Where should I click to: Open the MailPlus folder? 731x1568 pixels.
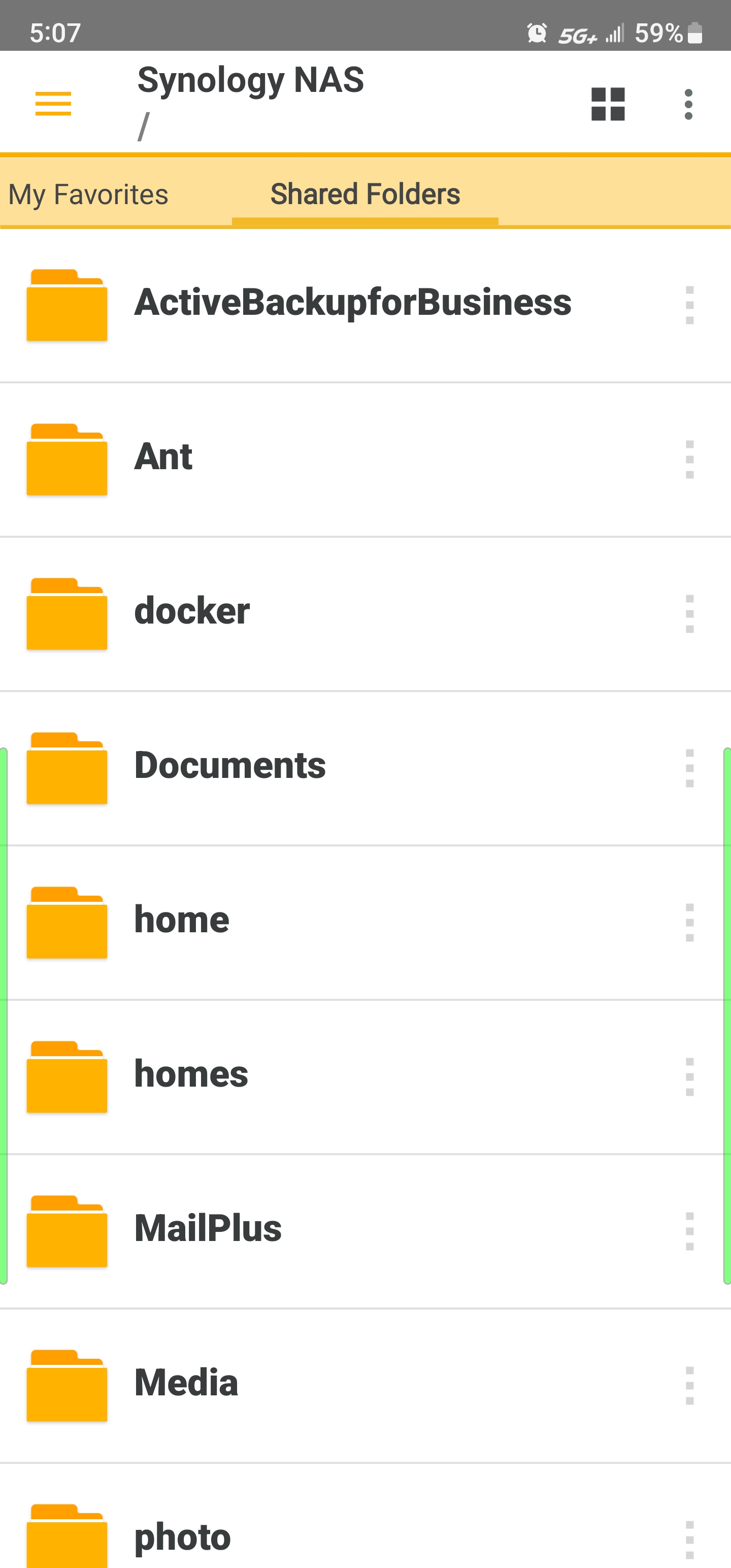point(208,1228)
